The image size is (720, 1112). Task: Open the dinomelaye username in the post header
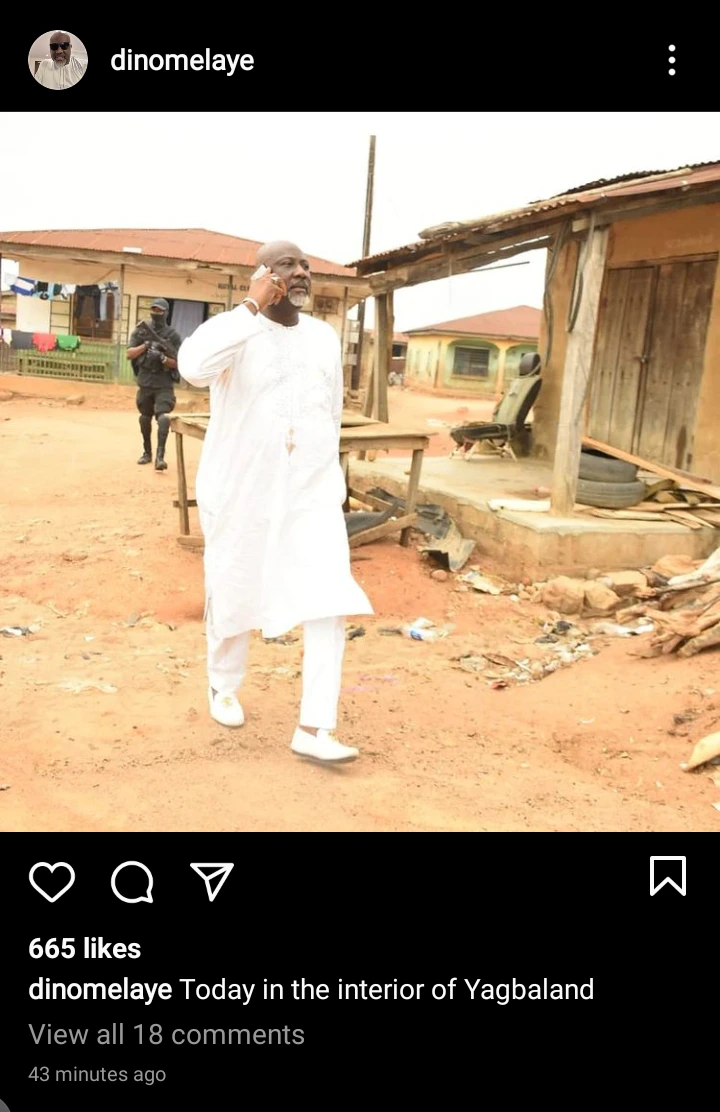[x=182, y=61]
